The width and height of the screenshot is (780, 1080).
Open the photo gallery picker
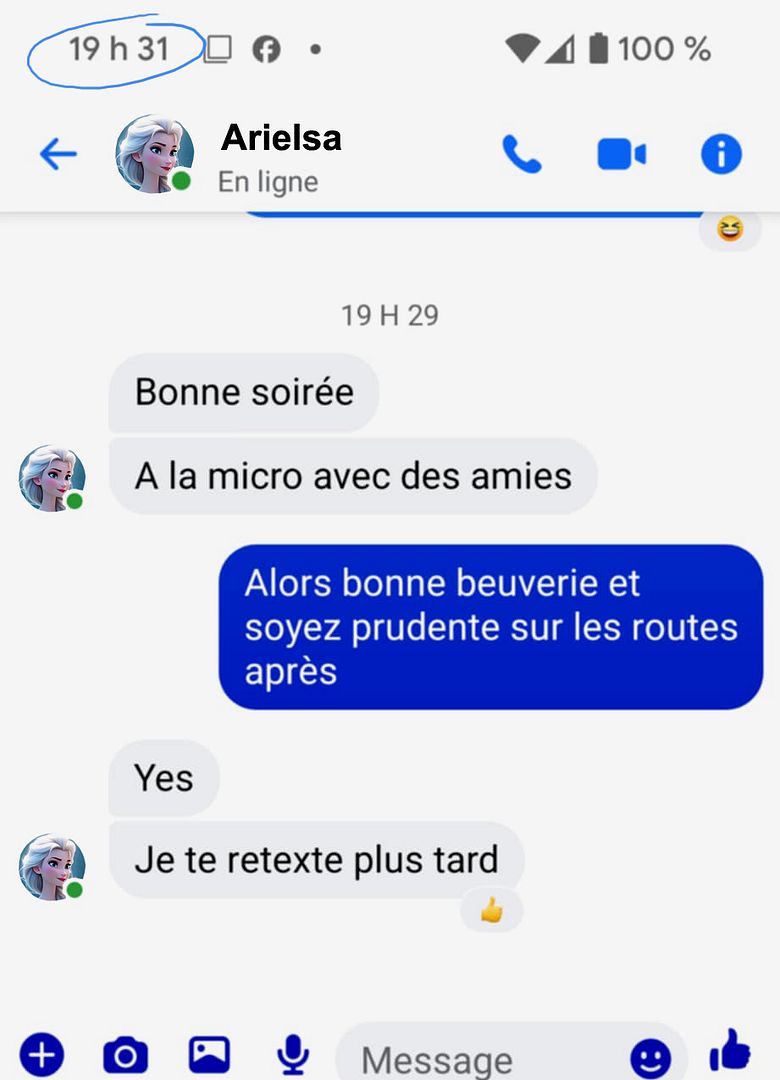209,1054
